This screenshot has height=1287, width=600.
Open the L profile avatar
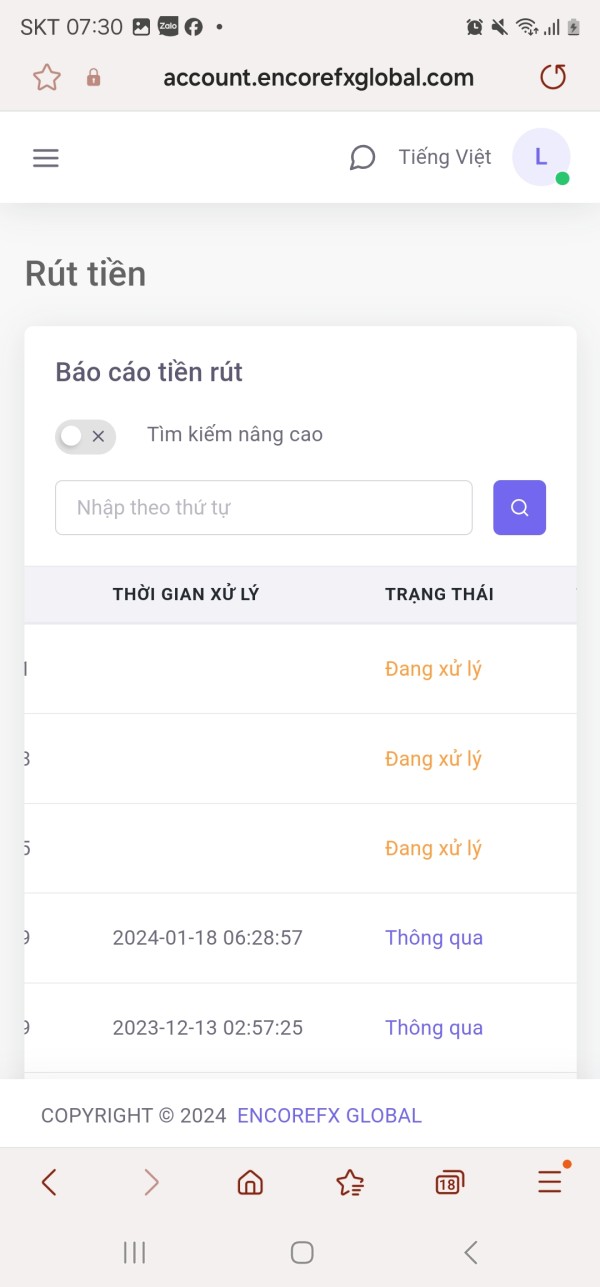coord(541,157)
